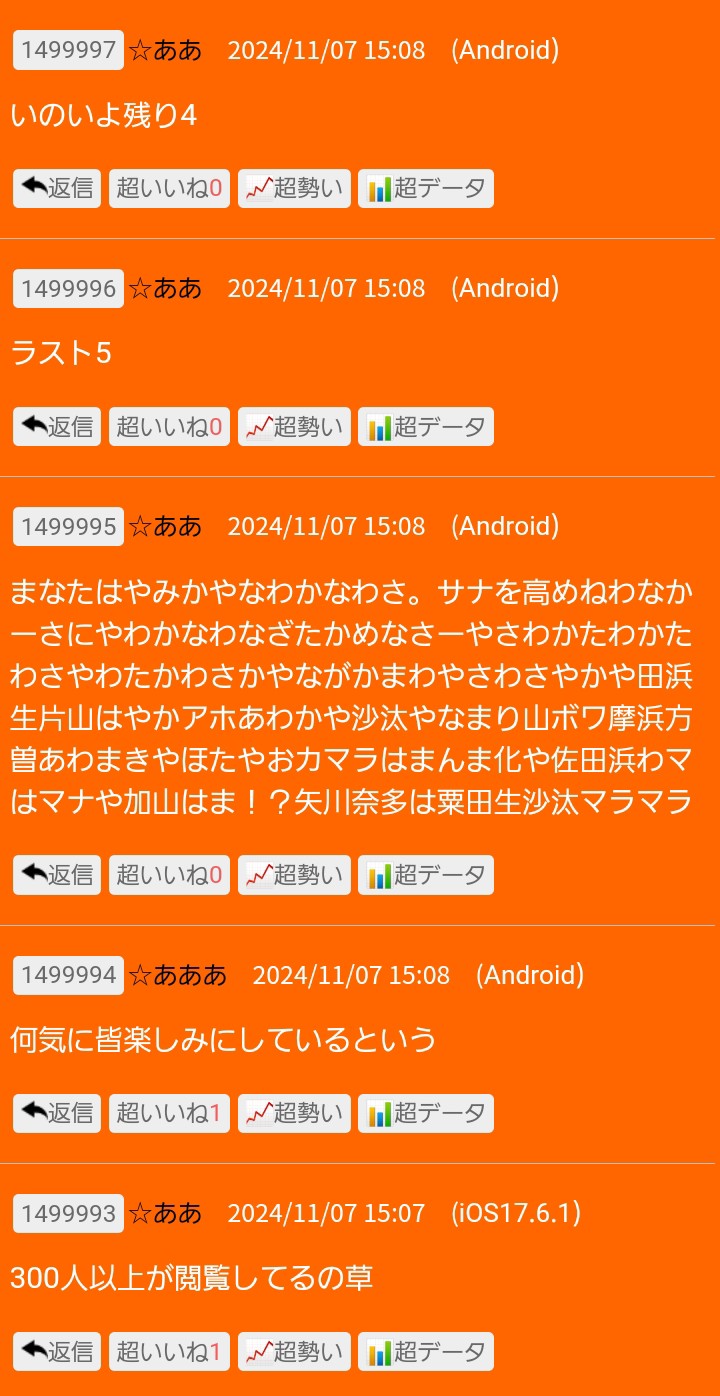The height and width of the screenshot is (1396, 720).
Task: Reply to post 1499996 via 返信
Action: (x=57, y=426)
